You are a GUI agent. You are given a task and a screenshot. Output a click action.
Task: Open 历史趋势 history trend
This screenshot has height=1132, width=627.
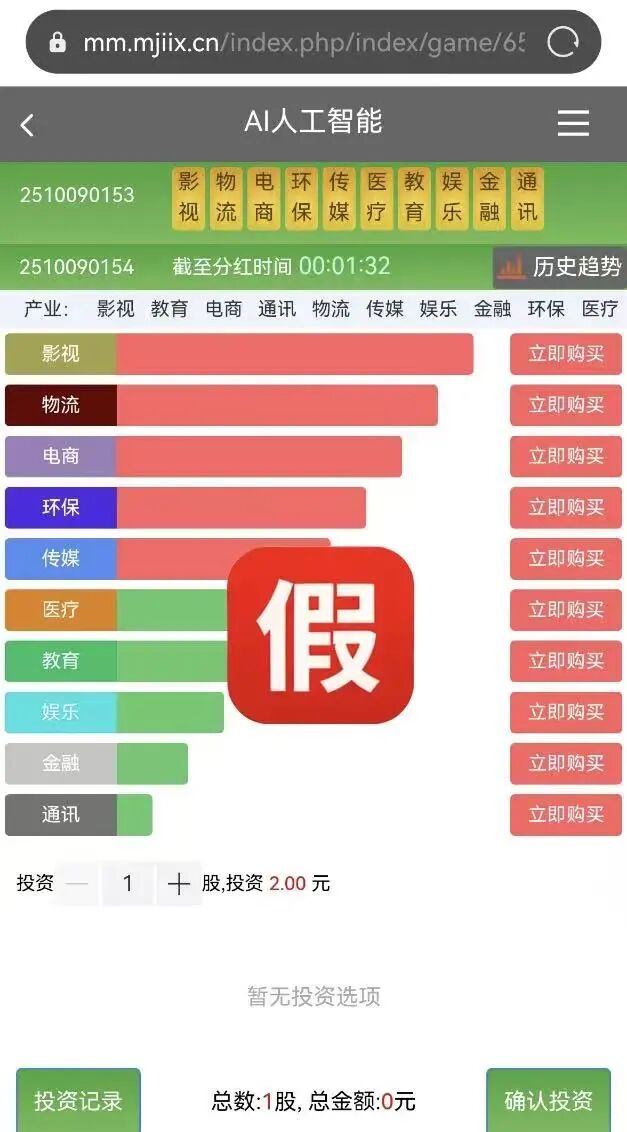[x=560, y=267]
